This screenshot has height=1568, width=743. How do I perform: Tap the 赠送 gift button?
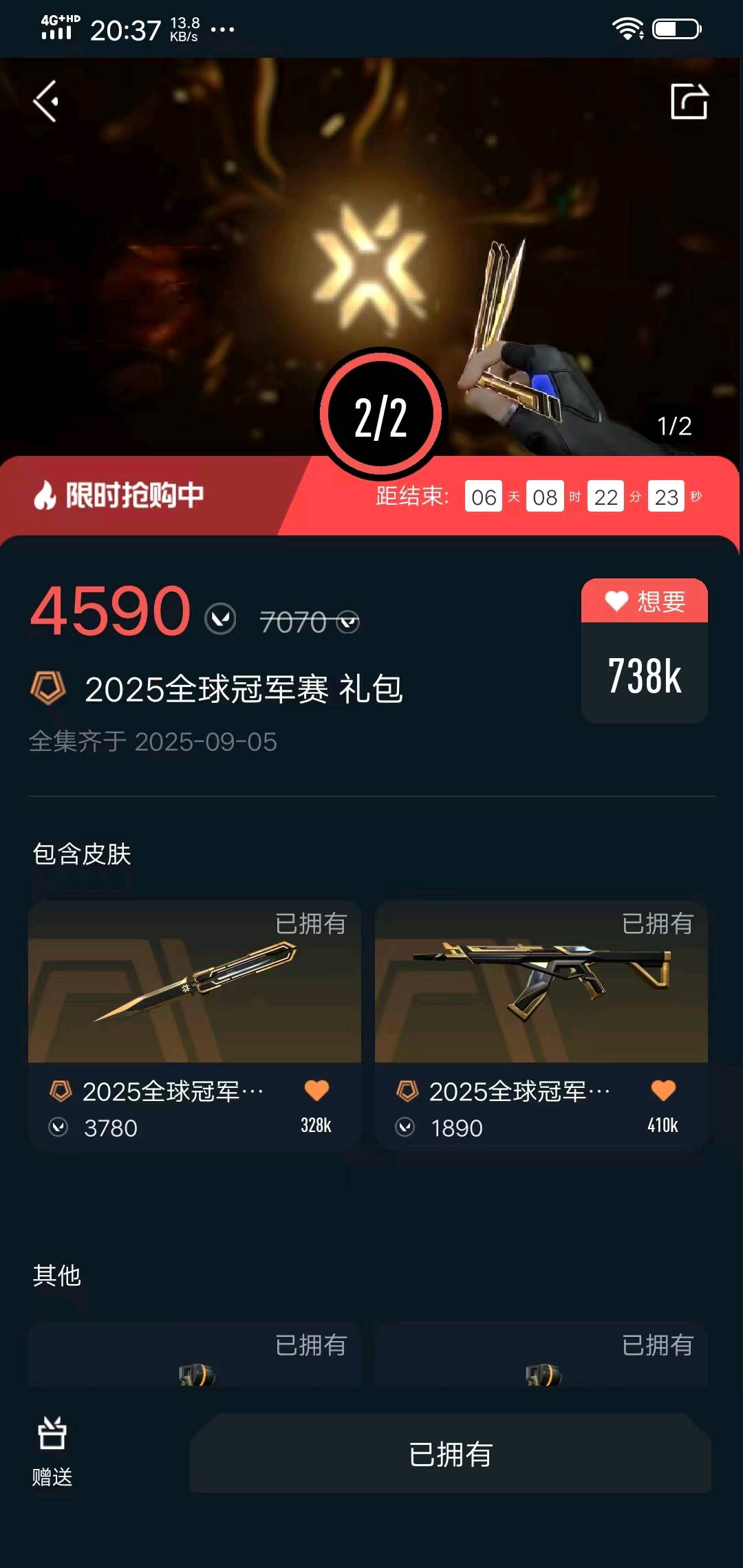coord(52,1451)
